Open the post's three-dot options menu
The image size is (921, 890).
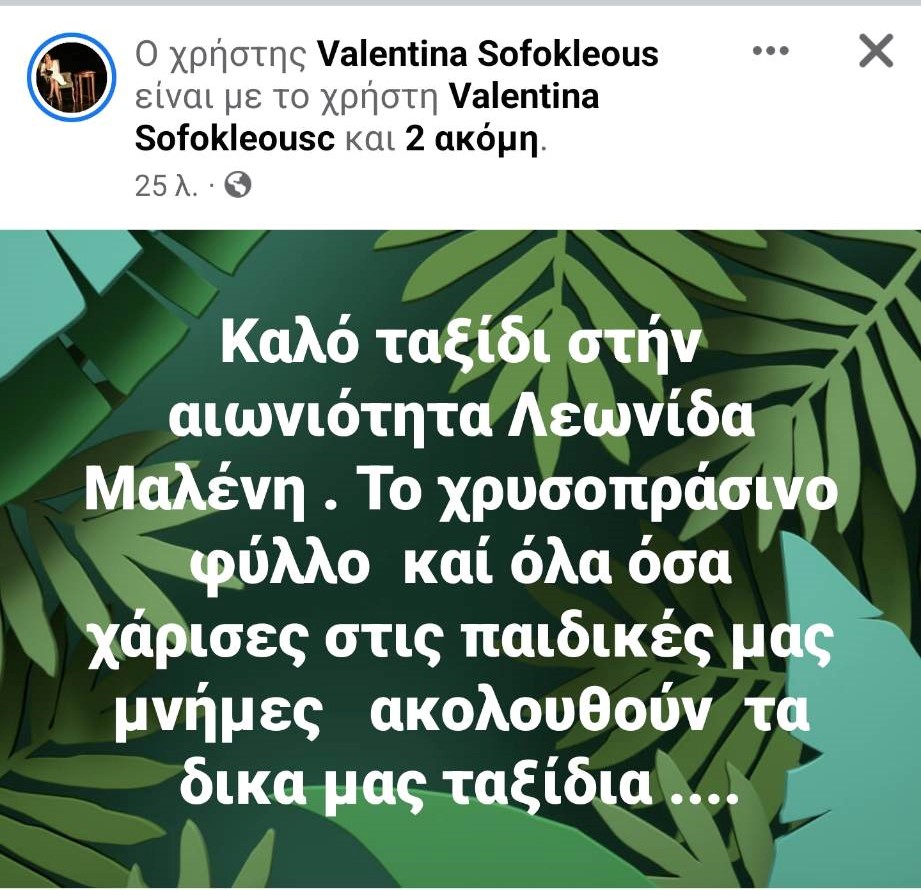coord(771,51)
